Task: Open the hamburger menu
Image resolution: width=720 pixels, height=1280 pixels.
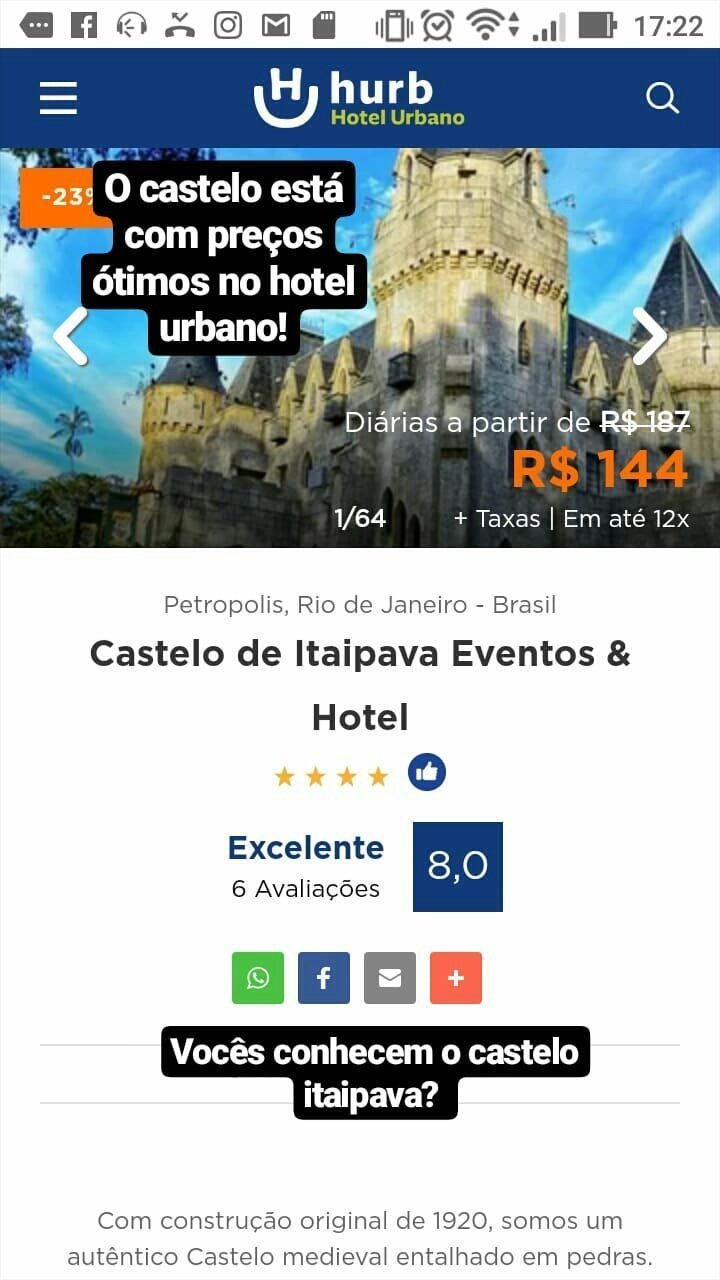Action: point(58,98)
